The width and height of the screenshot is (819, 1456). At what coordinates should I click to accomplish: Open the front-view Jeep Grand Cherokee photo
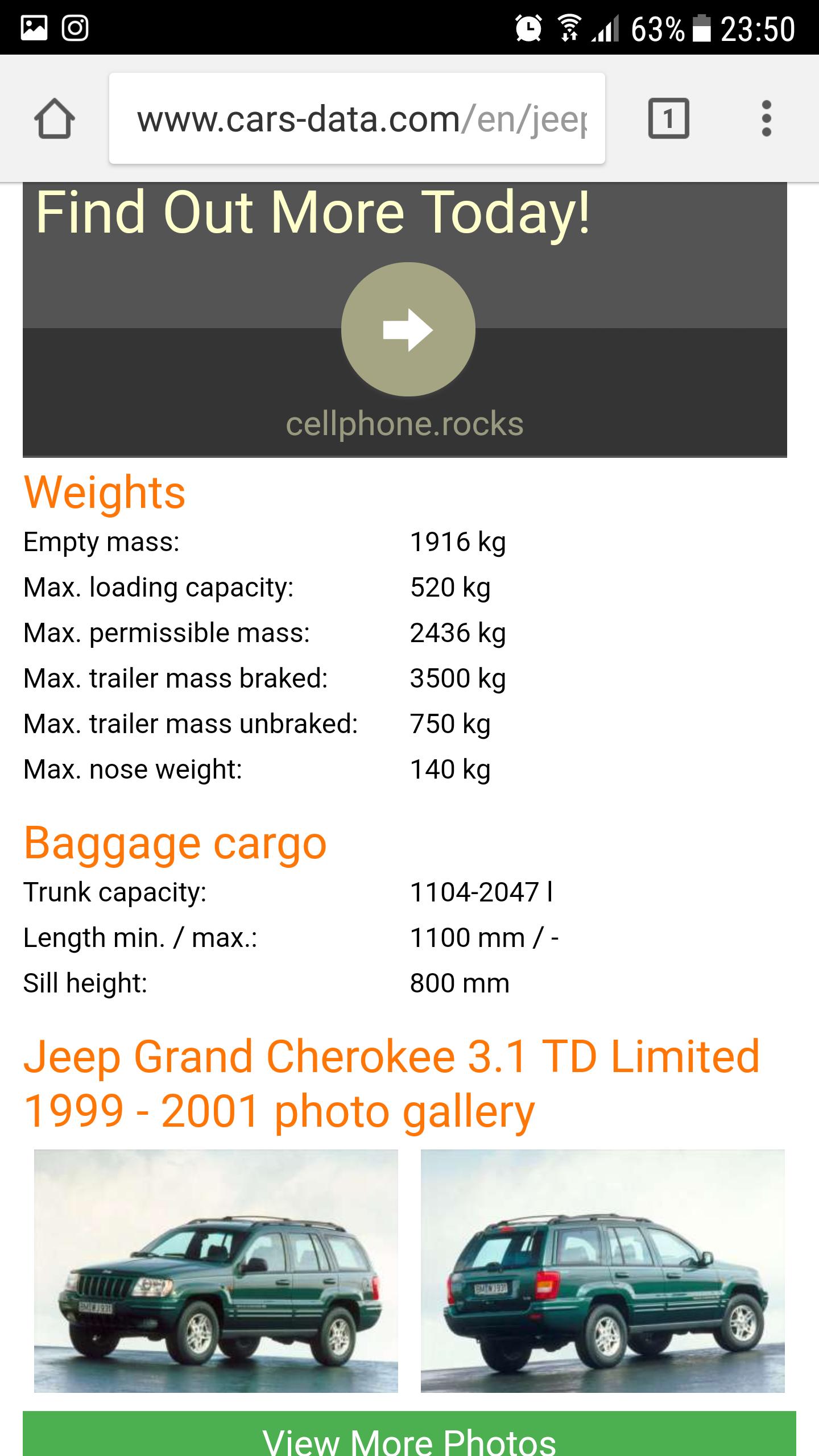216,1271
